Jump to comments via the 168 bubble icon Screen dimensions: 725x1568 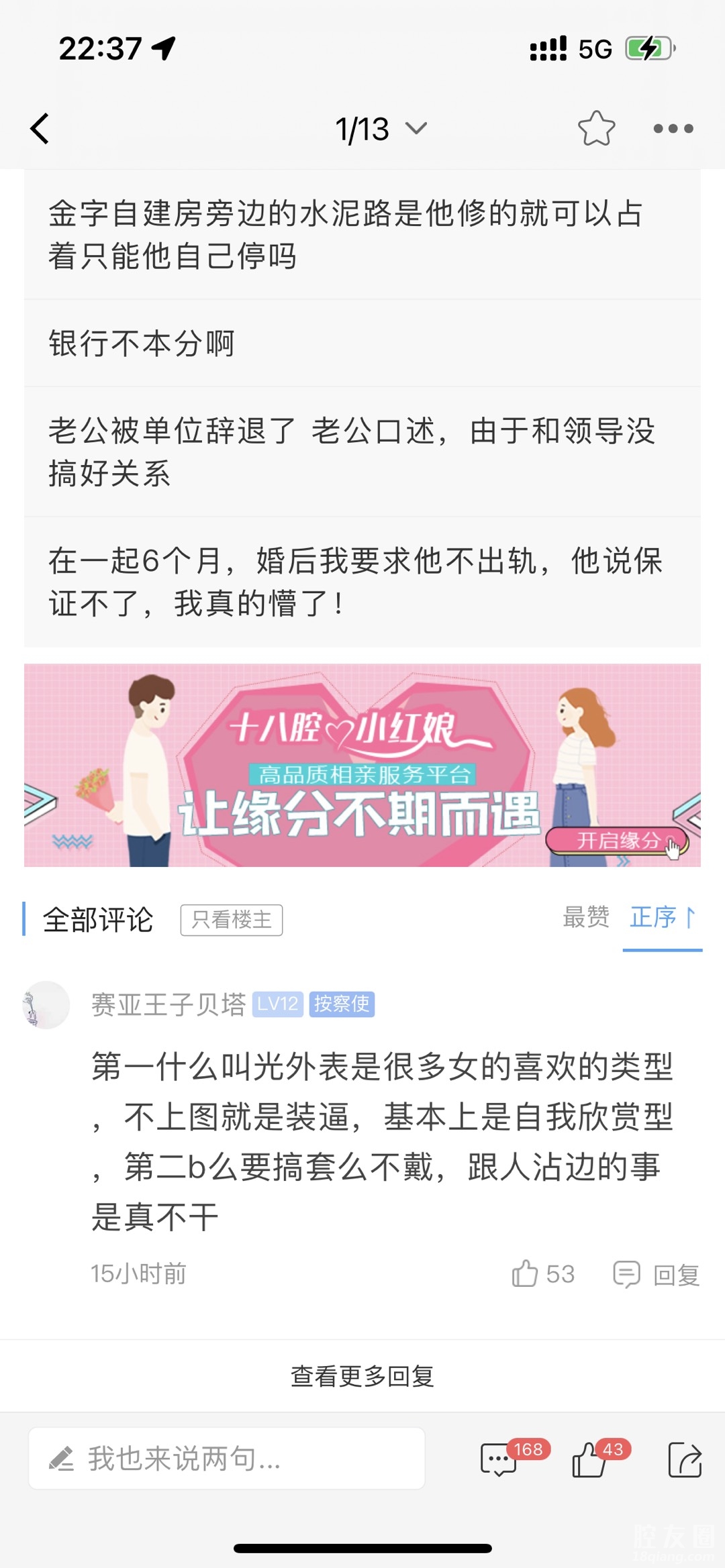click(x=499, y=1459)
